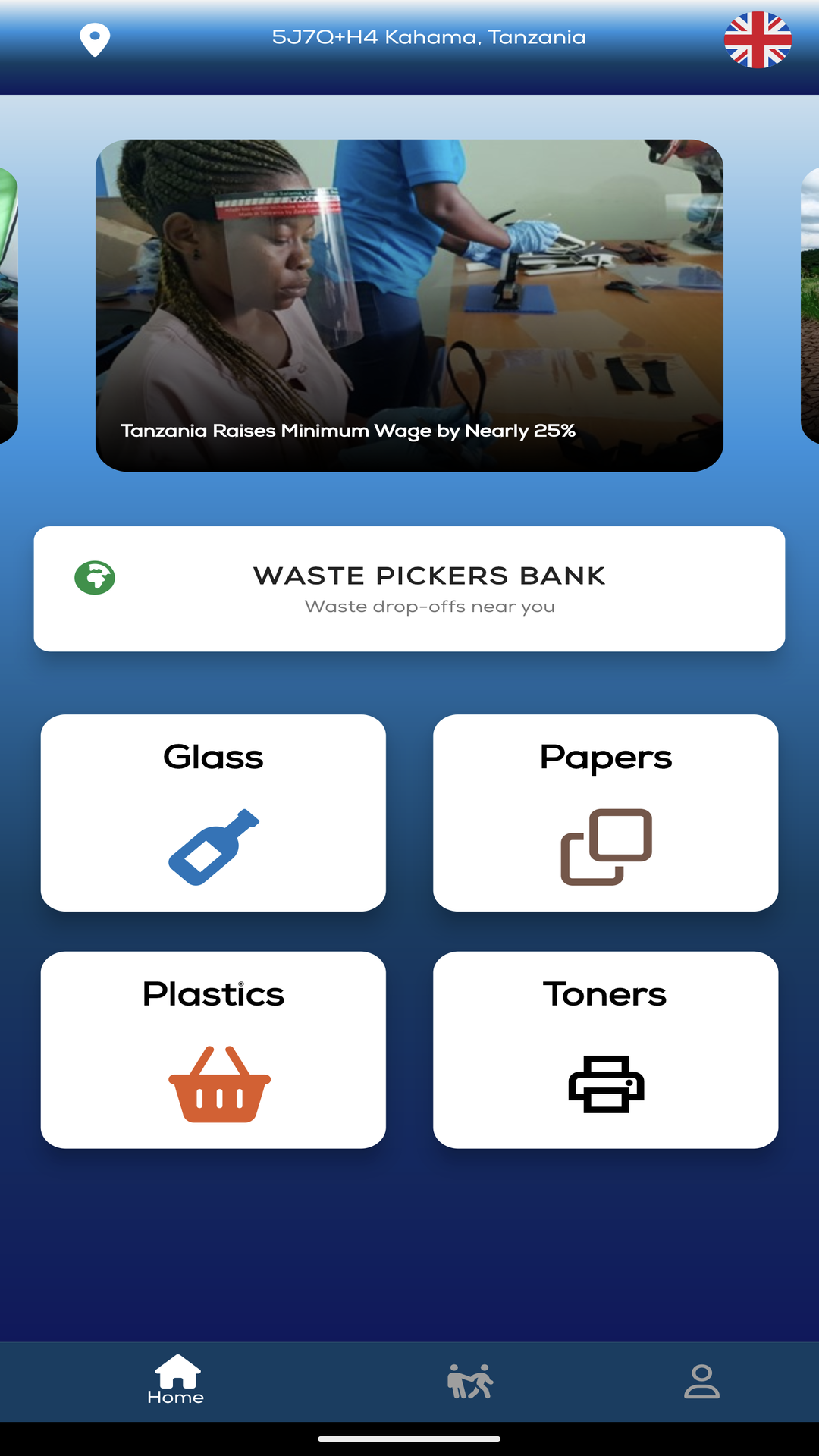Select the Papers category

tap(606, 813)
